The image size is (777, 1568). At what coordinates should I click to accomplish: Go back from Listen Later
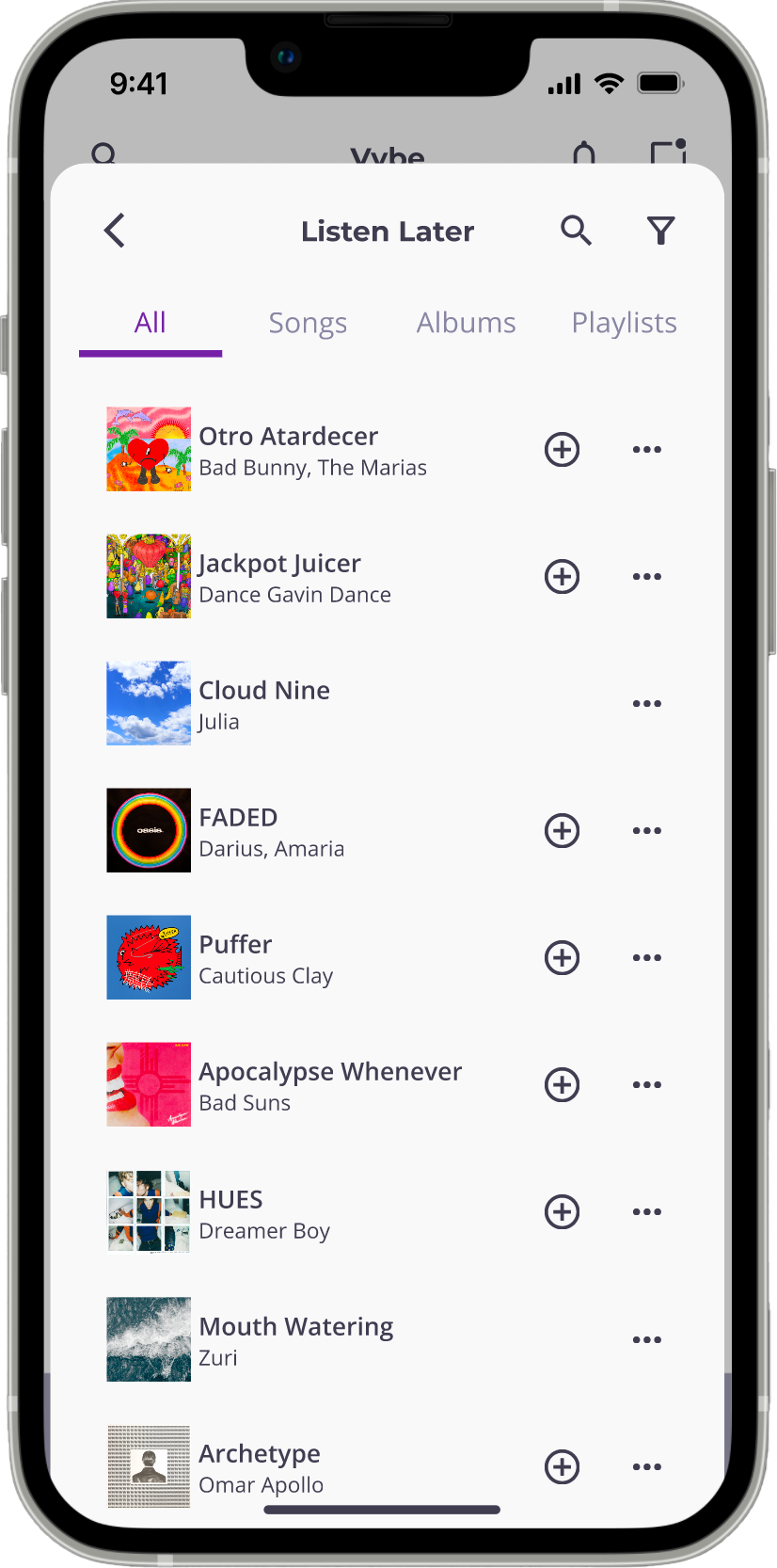point(115,231)
